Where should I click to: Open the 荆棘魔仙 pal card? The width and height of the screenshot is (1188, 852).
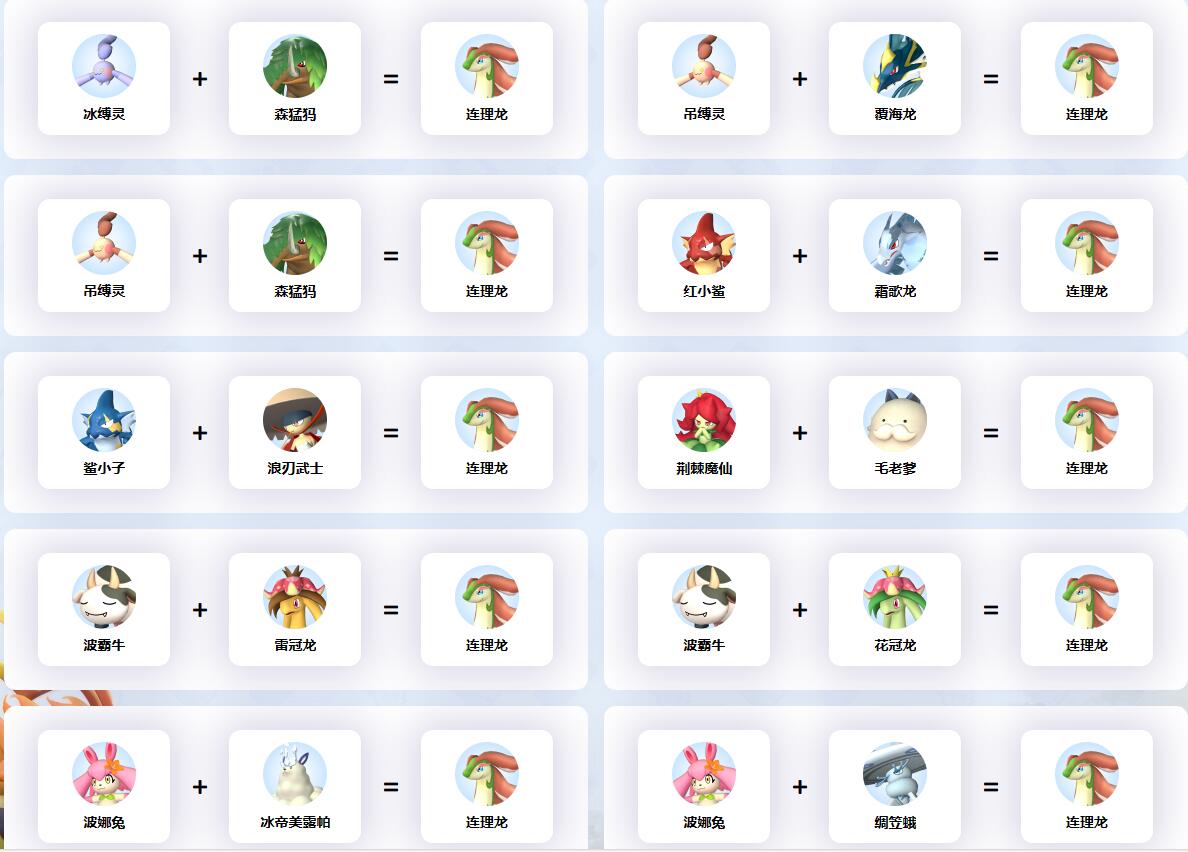[704, 432]
